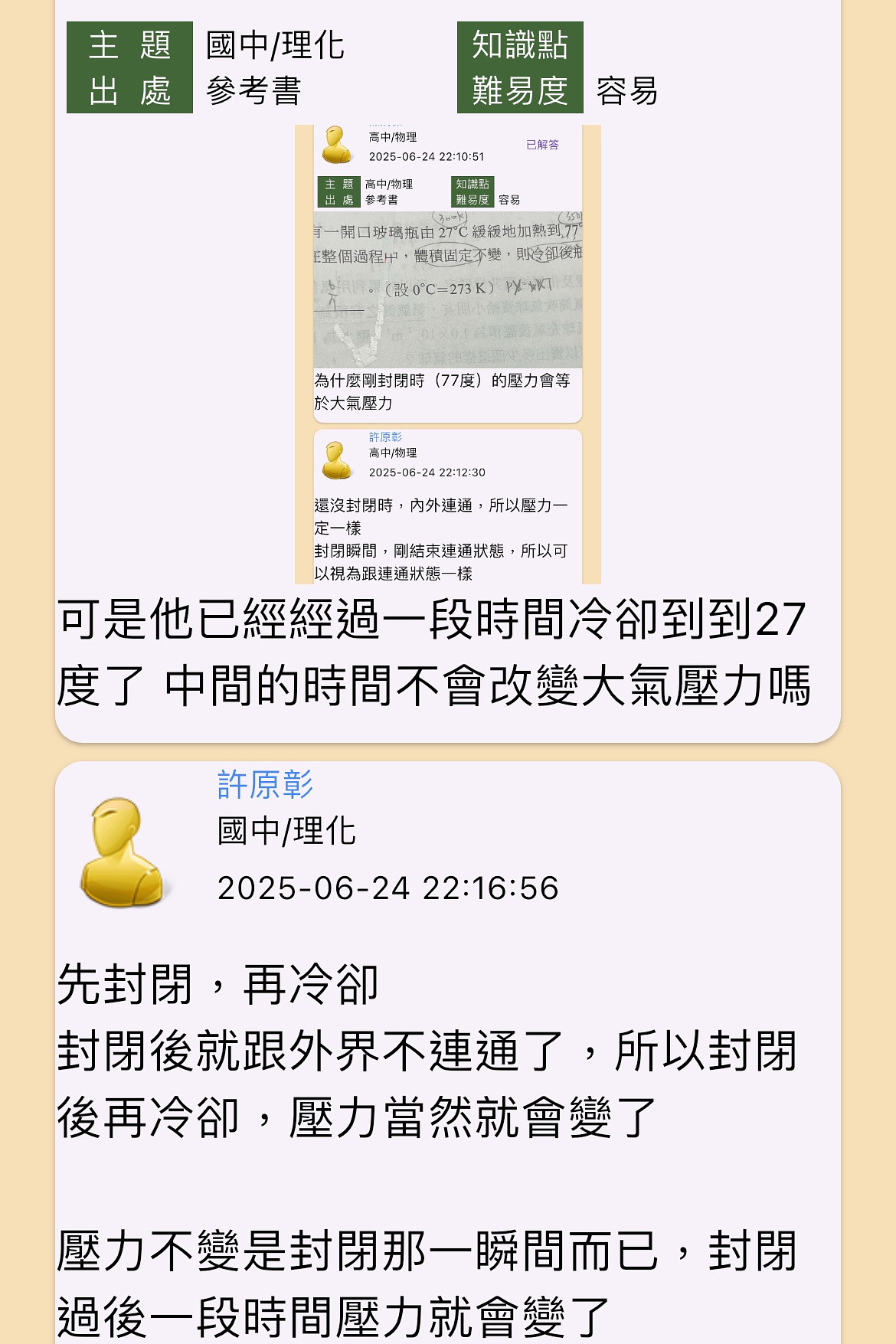Image resolution: width=896 pixels, height=1344 pixels.
Task: Open the attached screenshot image in the question
Action: pyautogui.click(x=448, y=354)
